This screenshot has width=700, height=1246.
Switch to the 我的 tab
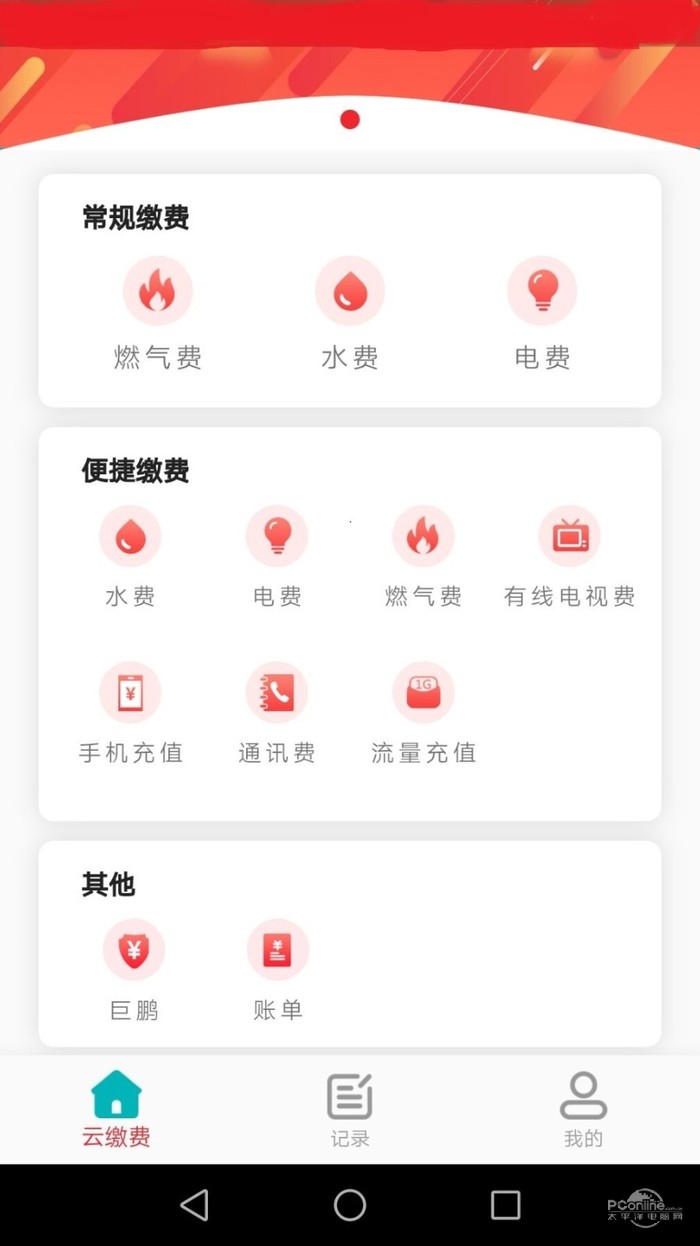[x=583, y=1108]
